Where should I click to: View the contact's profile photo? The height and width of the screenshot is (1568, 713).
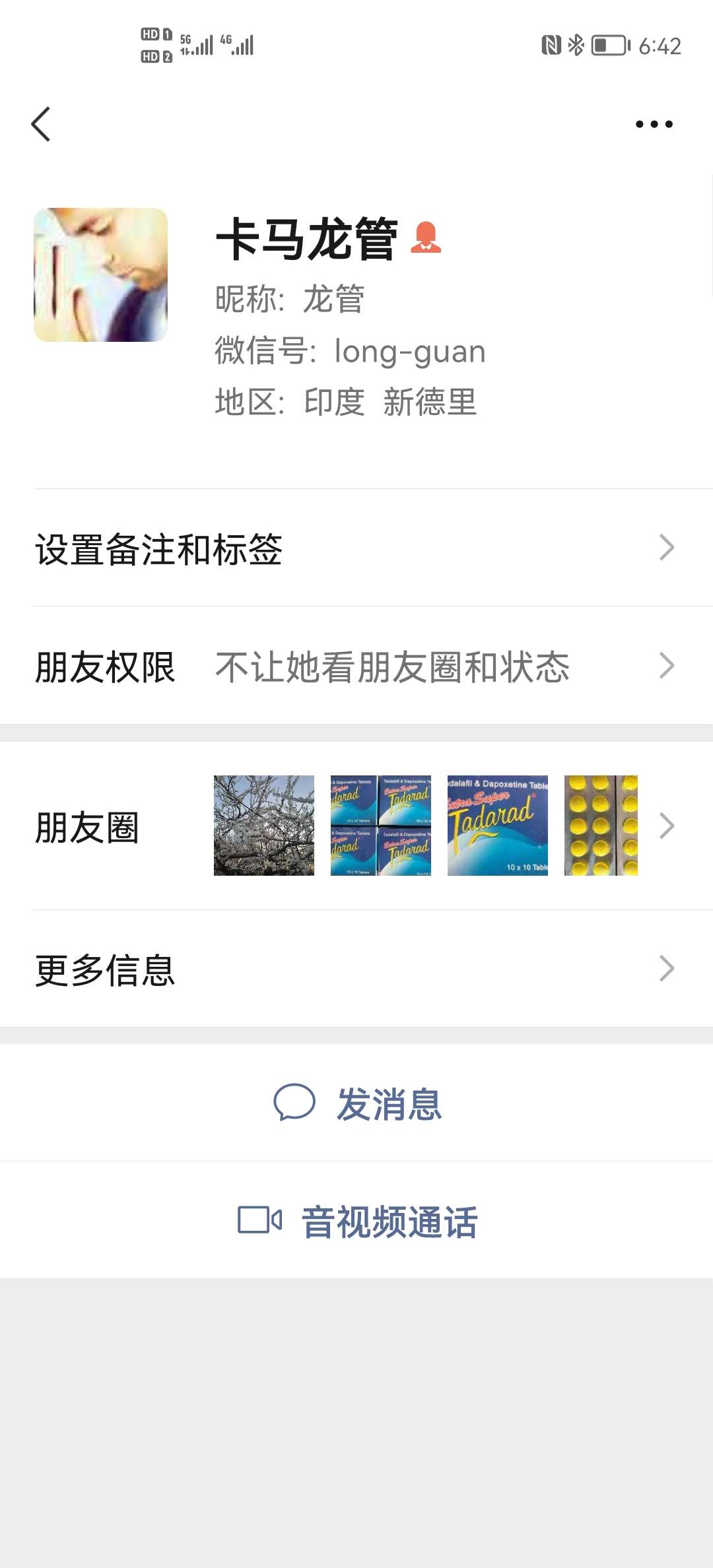[101, 275]
